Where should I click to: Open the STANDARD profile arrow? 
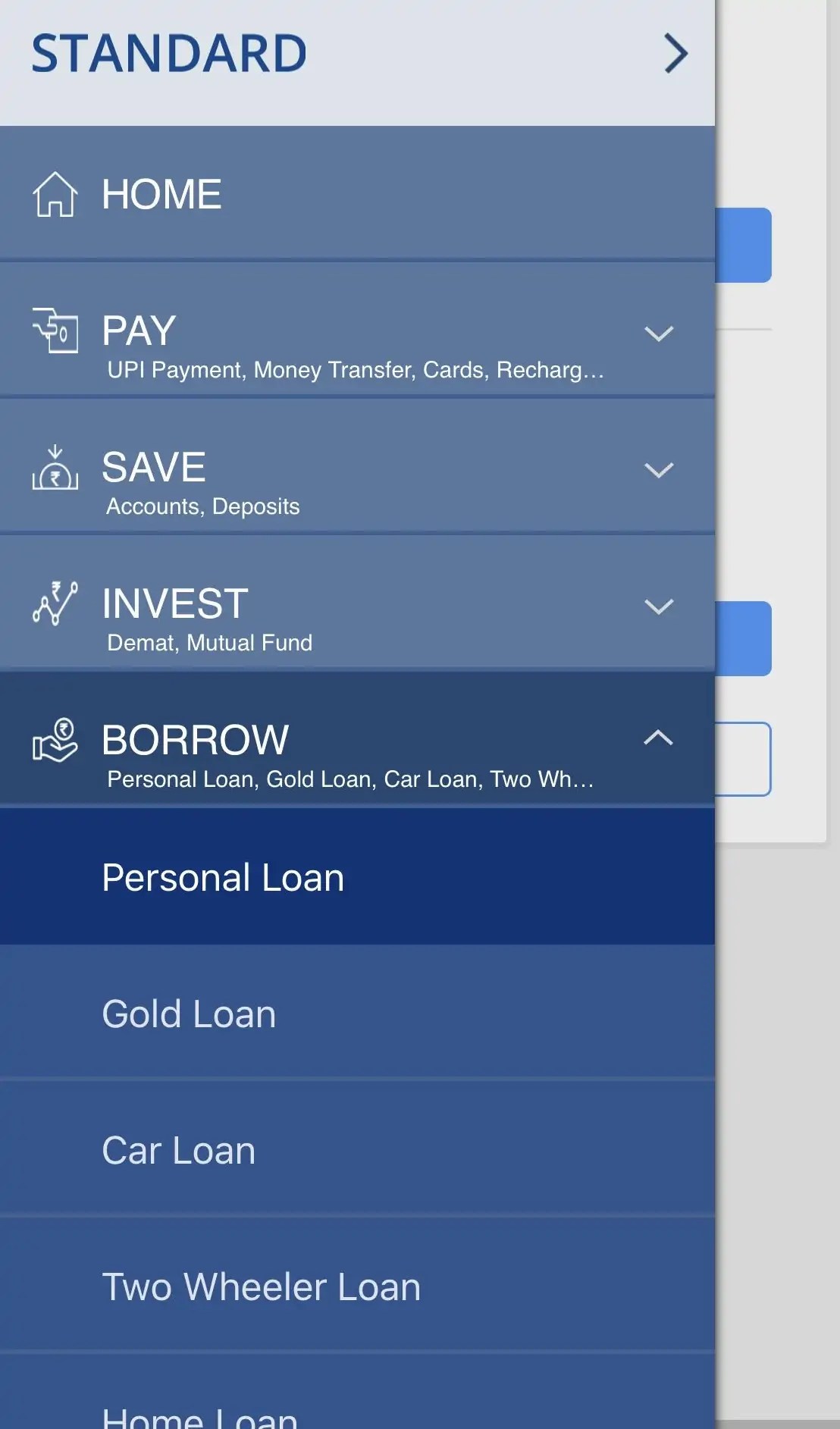pos(675,54)
